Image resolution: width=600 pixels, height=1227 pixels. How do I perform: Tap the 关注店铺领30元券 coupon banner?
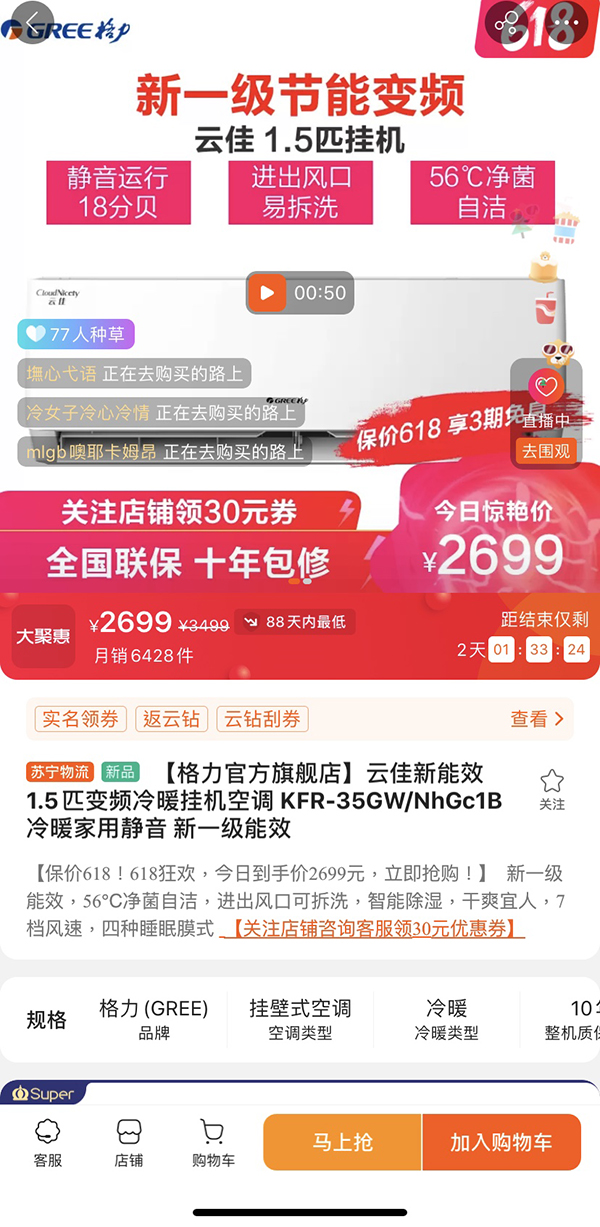(180, 513)
